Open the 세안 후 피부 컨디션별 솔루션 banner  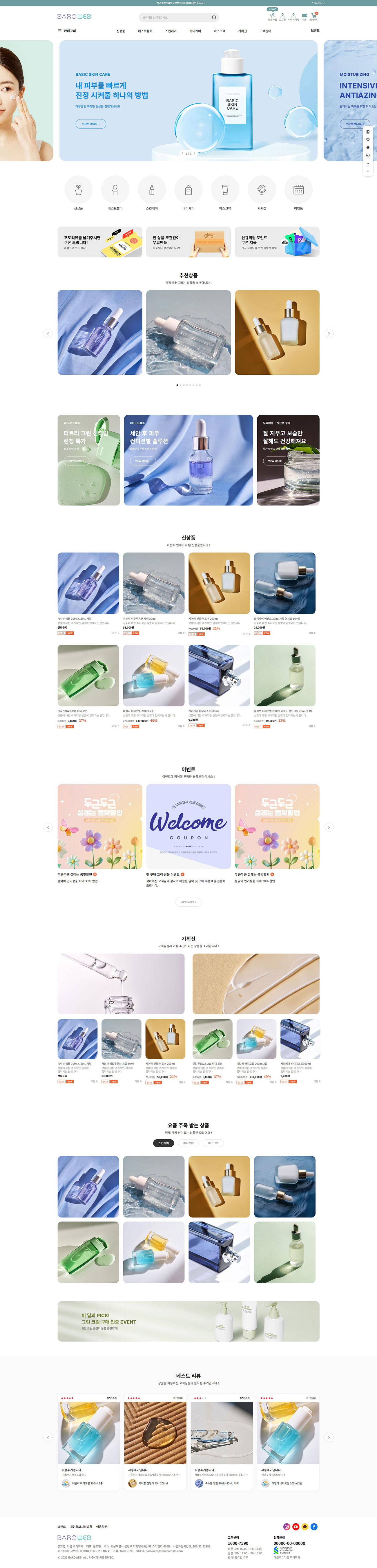click(x=188, y=460)
